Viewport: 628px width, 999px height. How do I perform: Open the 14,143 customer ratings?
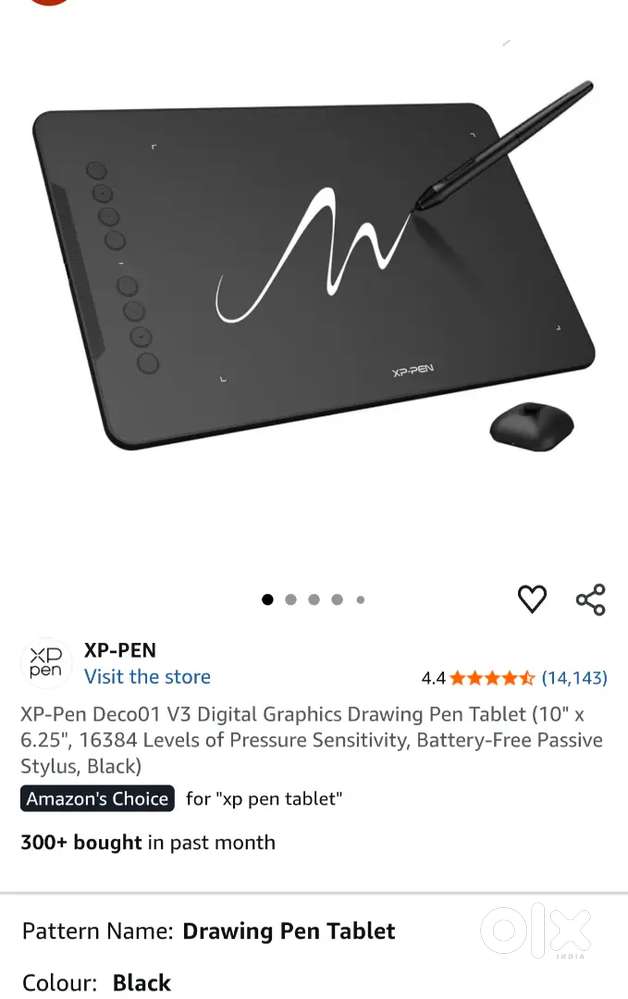(574, 678)
